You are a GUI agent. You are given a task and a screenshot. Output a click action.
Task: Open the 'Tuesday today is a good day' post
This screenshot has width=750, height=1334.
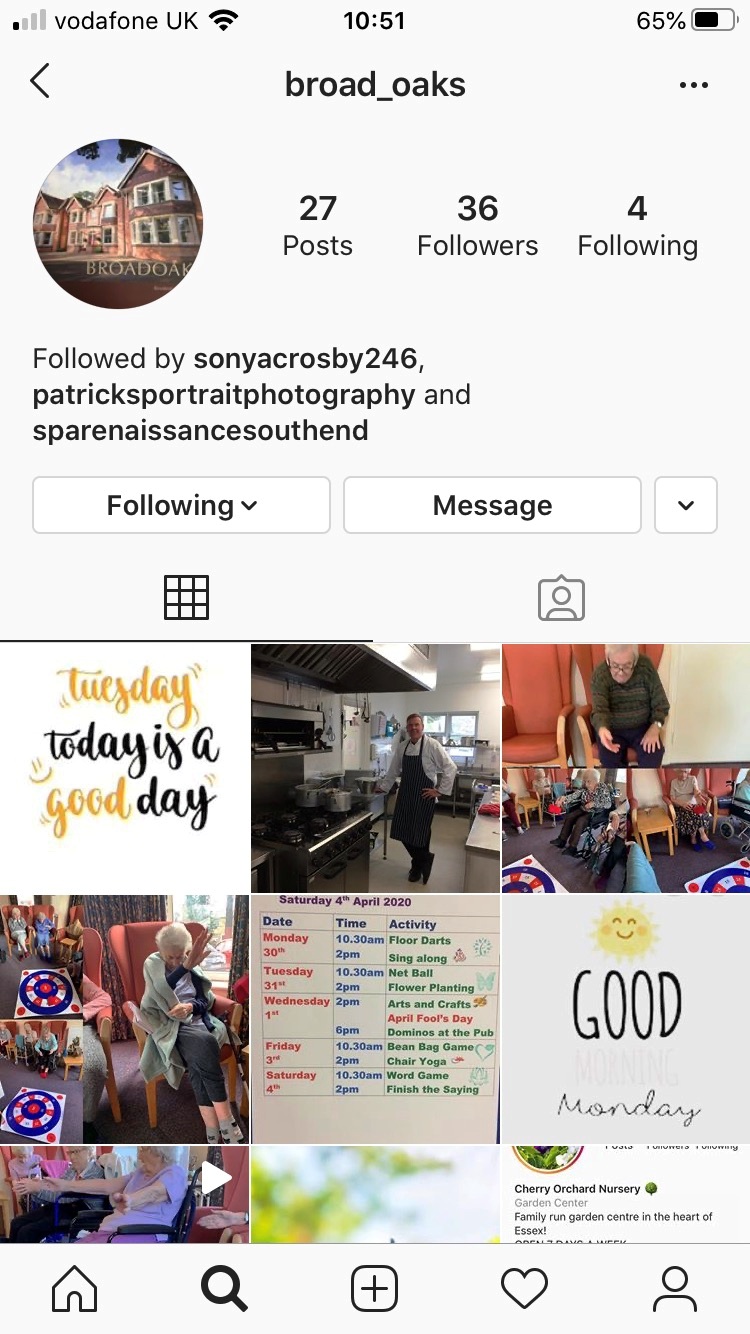pos(124,767)
